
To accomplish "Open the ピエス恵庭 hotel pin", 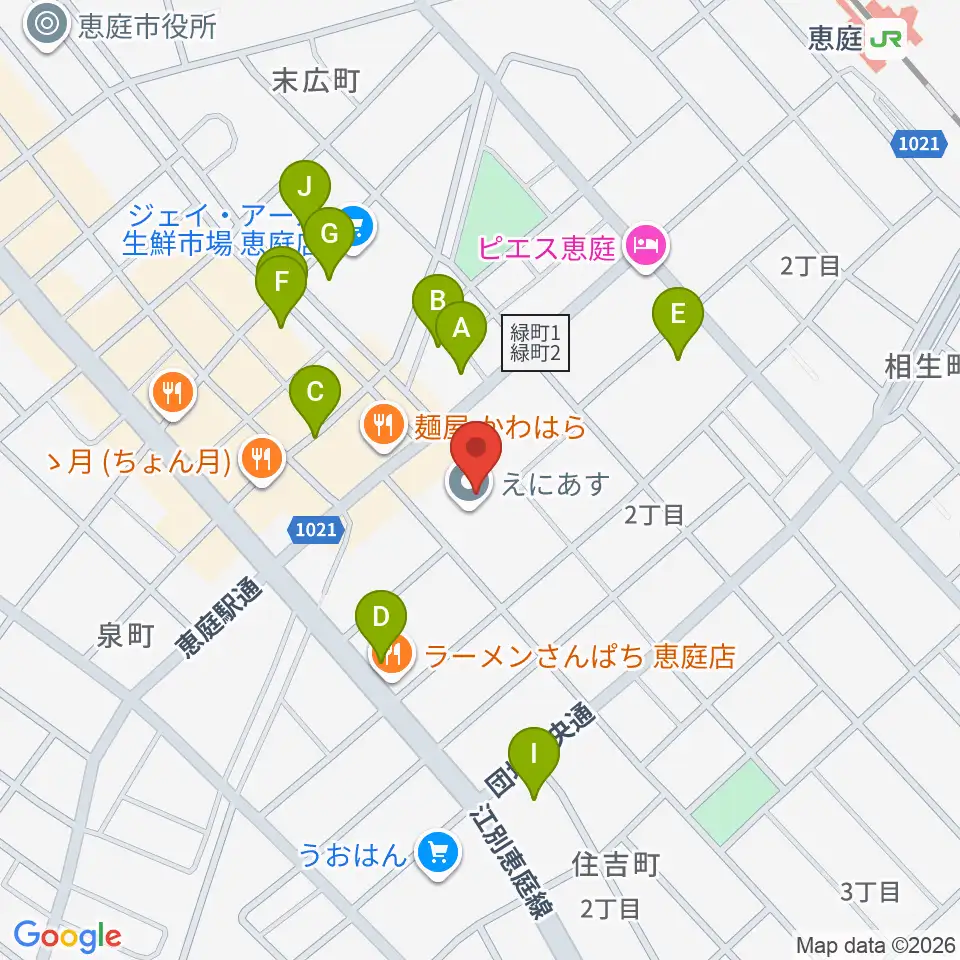I will (647, 247).
